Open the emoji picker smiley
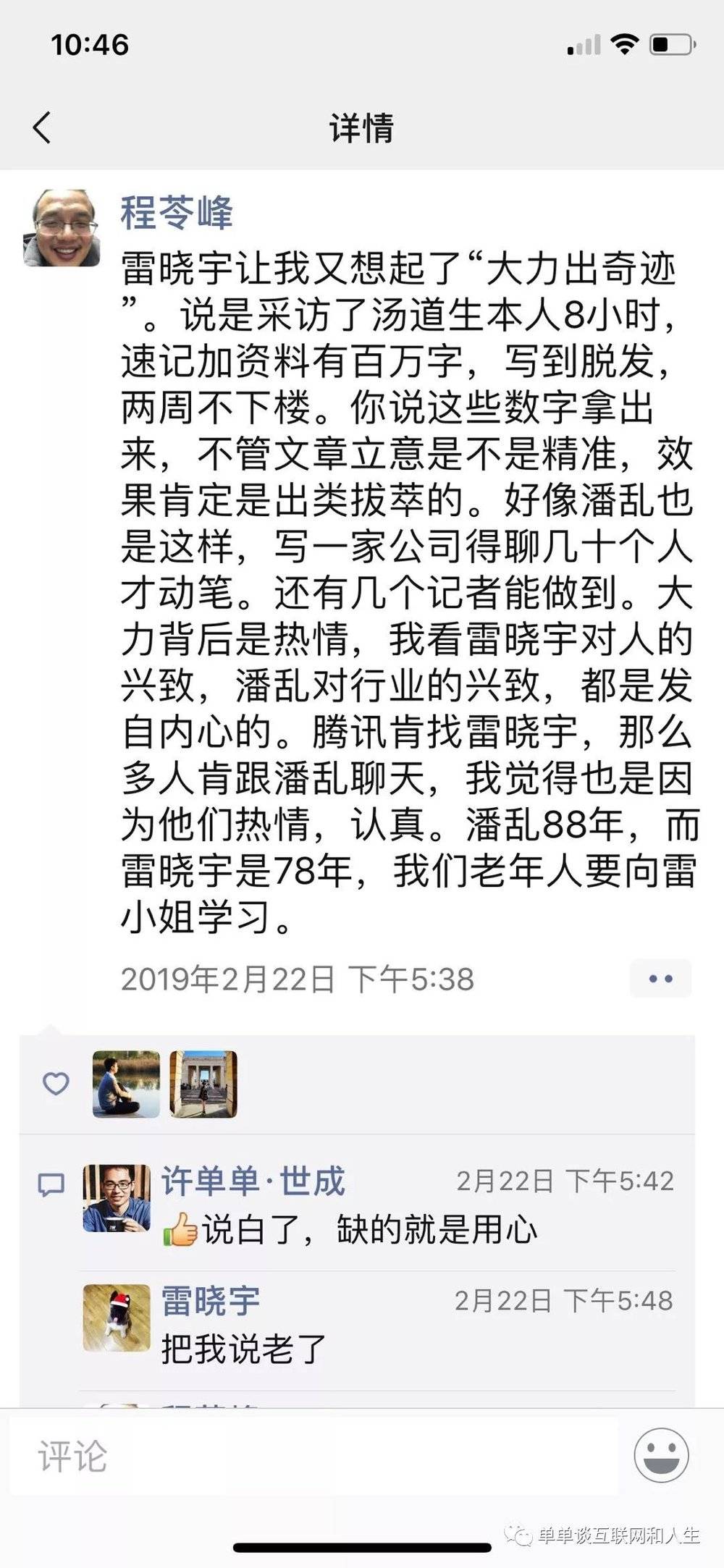 pyautogui.click(x=661, y=1455)
